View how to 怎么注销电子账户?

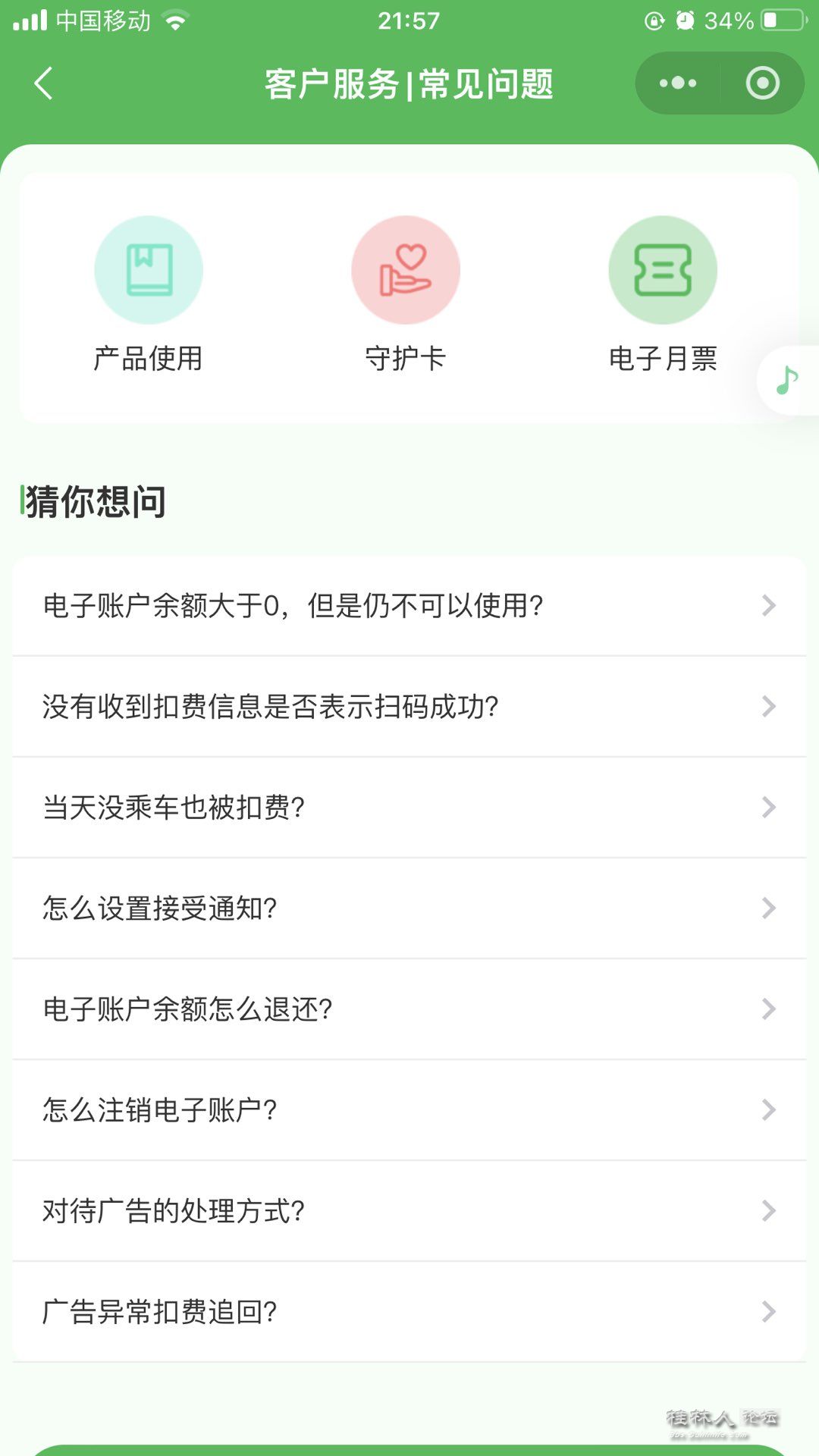(x=409, y=1110)
